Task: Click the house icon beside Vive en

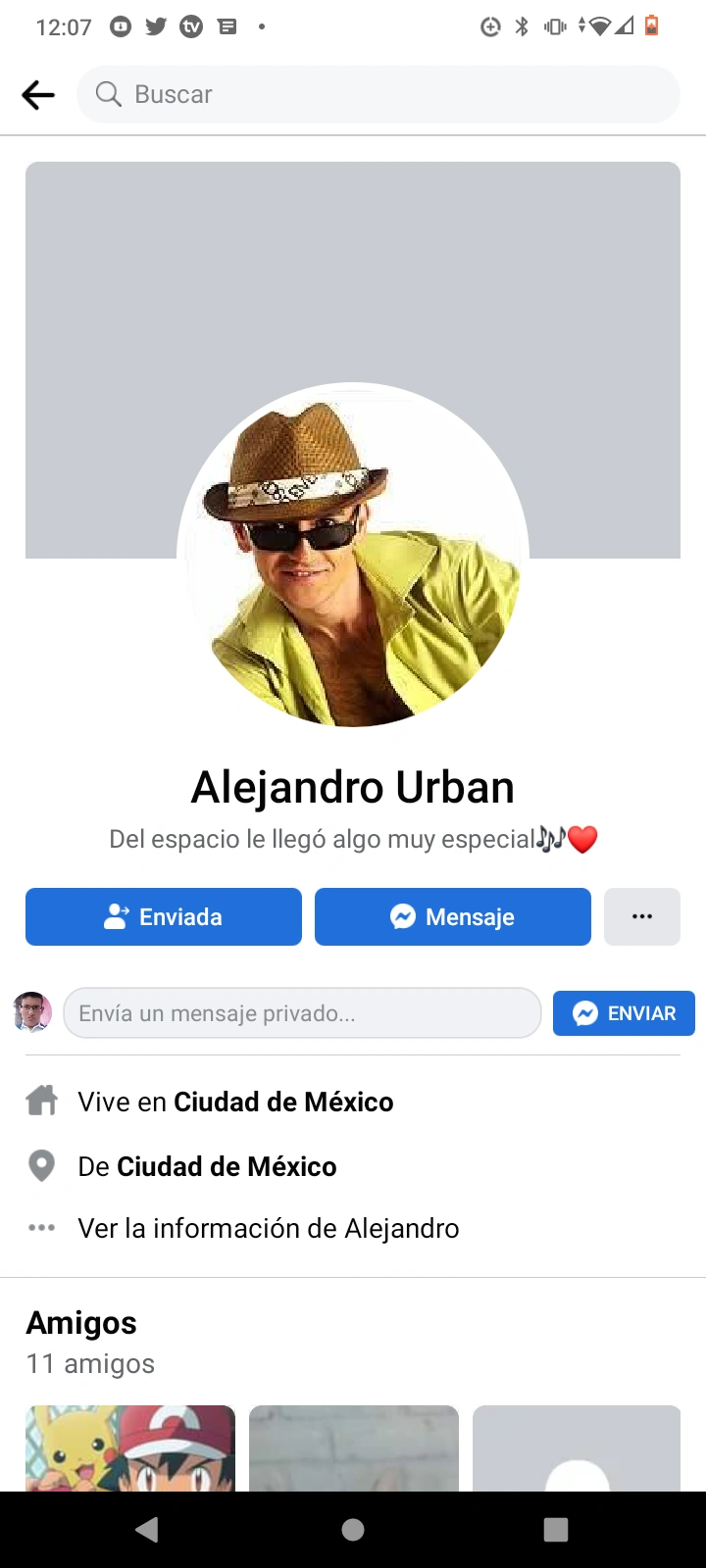Action: tap(41, 1101)
